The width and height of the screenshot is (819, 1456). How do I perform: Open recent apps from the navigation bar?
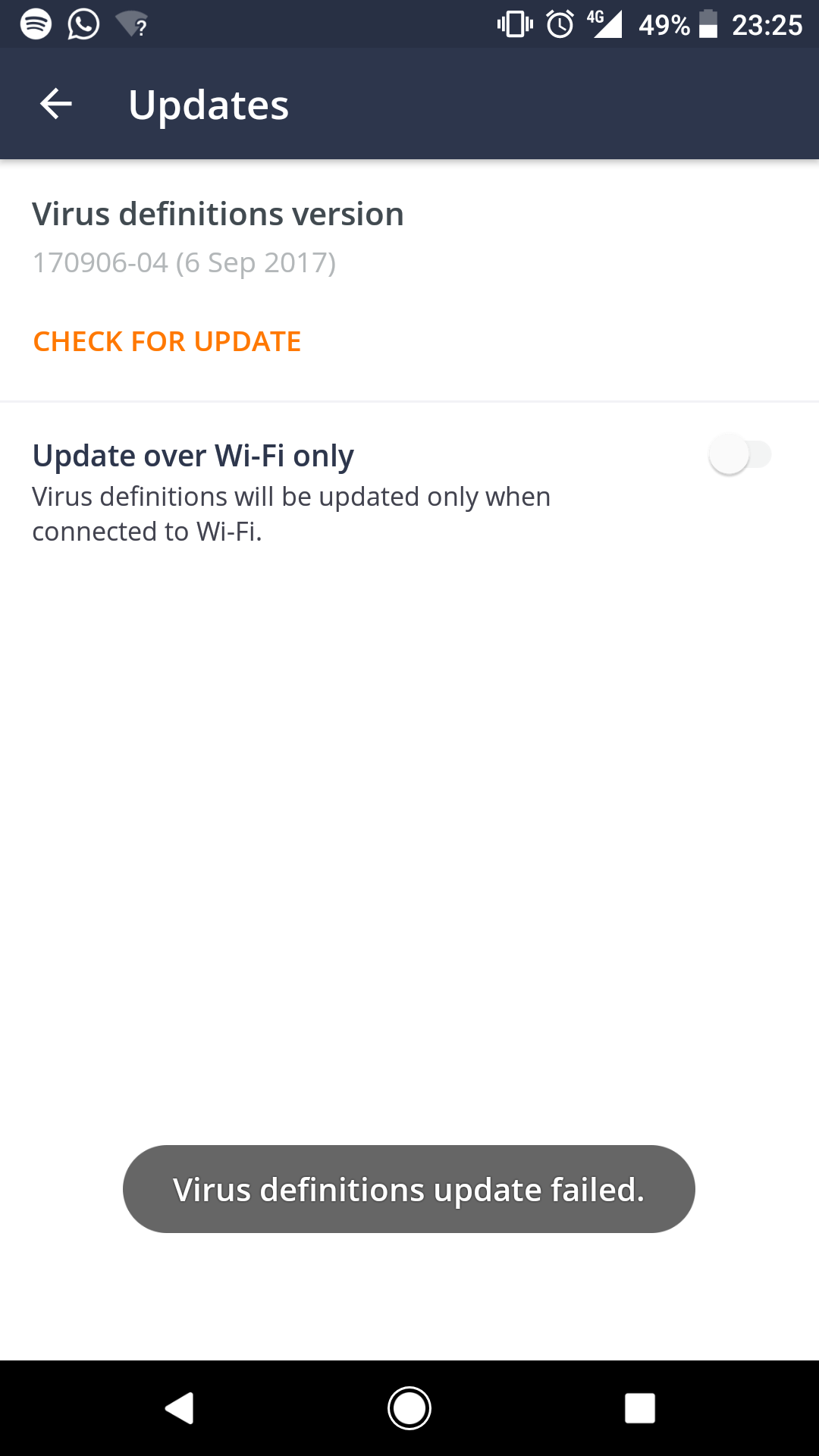(639, 1408)
